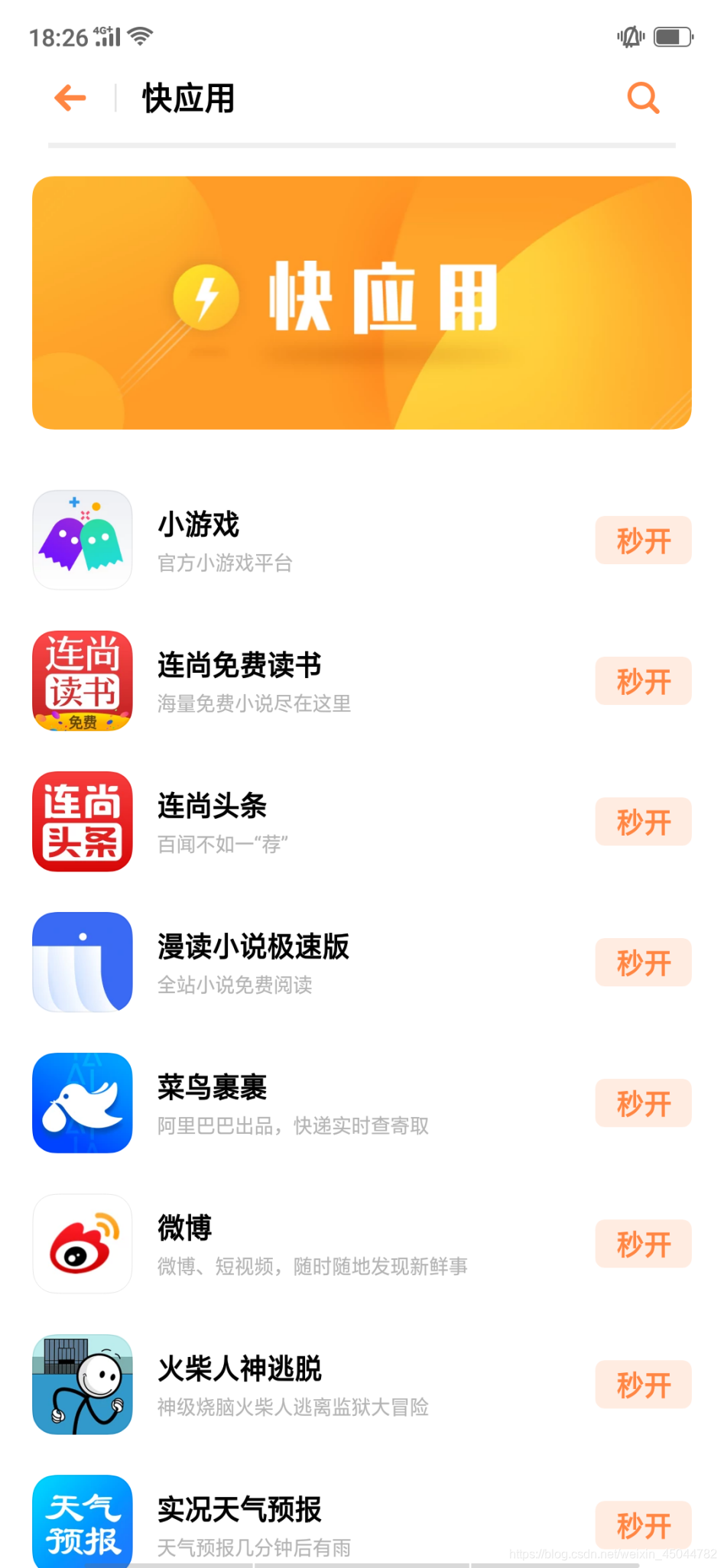
Task: Open the 快应用 orange banner
Action: [362, 303]
